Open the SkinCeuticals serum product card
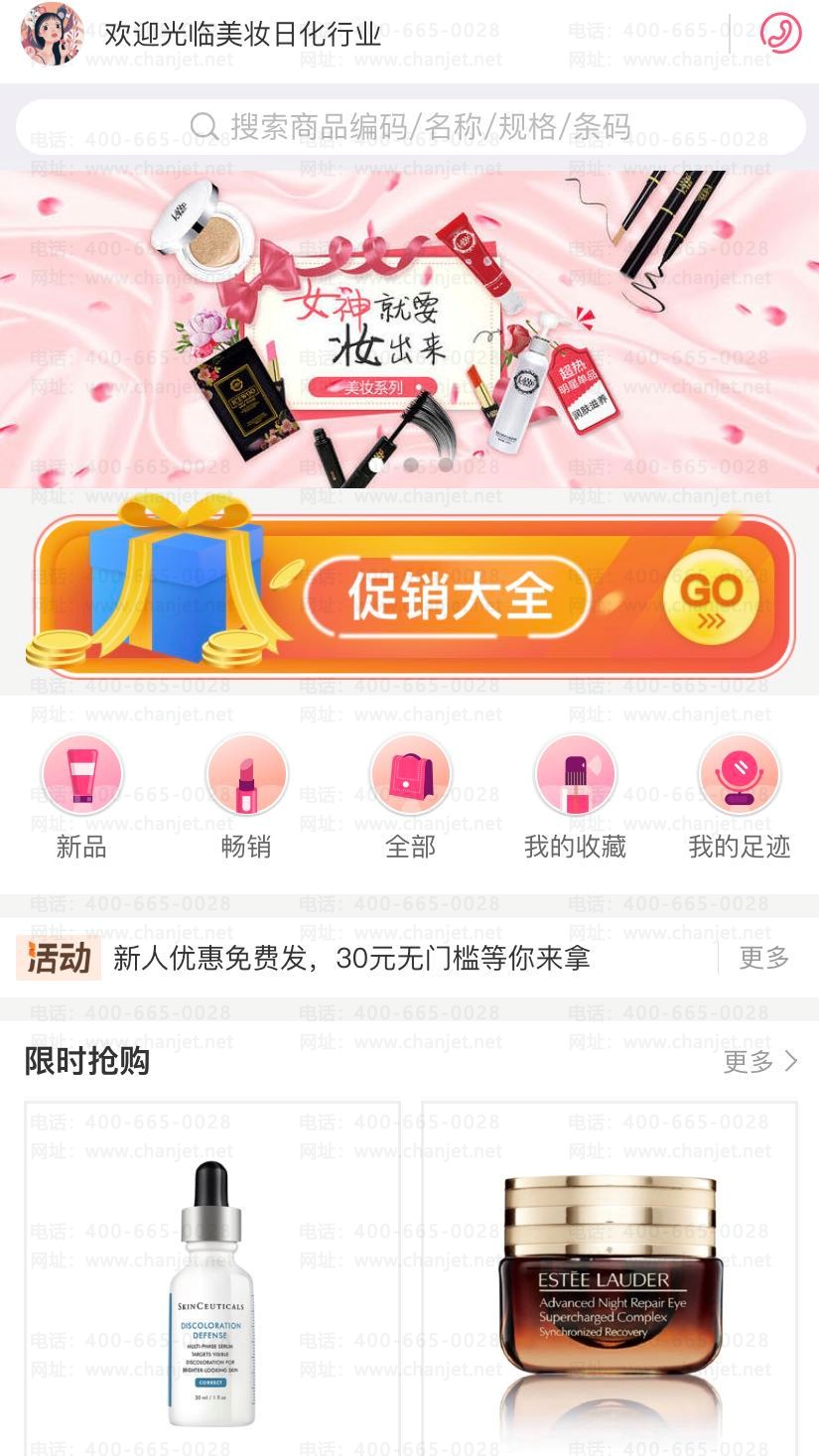Image resolution: width=819 pixels, height=1456 pixels. point(212,1278)
